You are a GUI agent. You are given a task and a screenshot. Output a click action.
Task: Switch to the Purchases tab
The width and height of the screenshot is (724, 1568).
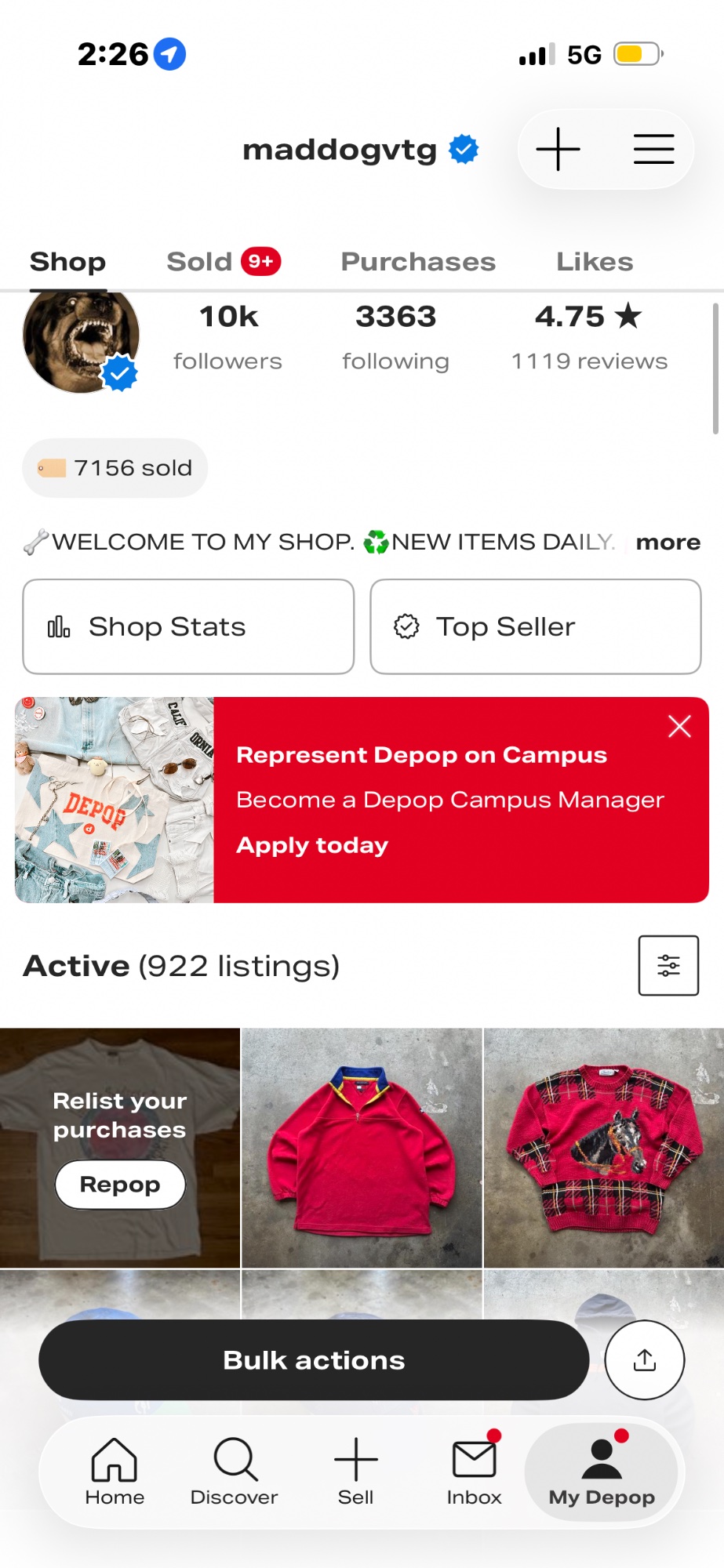418,262
